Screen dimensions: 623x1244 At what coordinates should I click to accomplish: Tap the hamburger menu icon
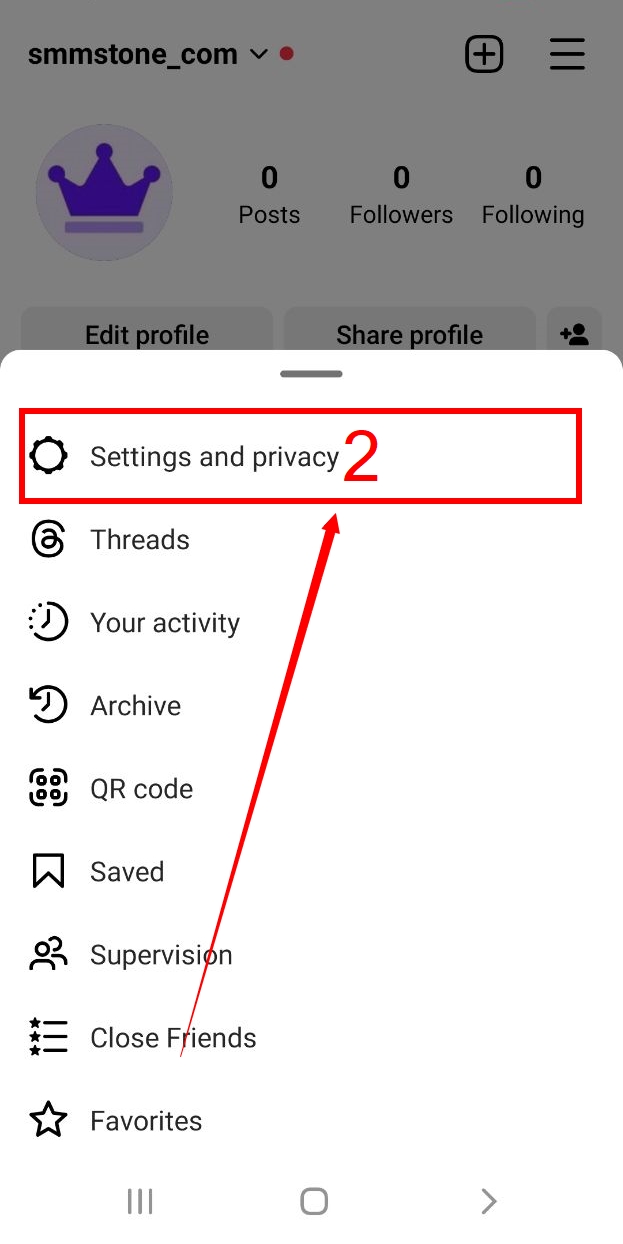(x=567, y=54)
